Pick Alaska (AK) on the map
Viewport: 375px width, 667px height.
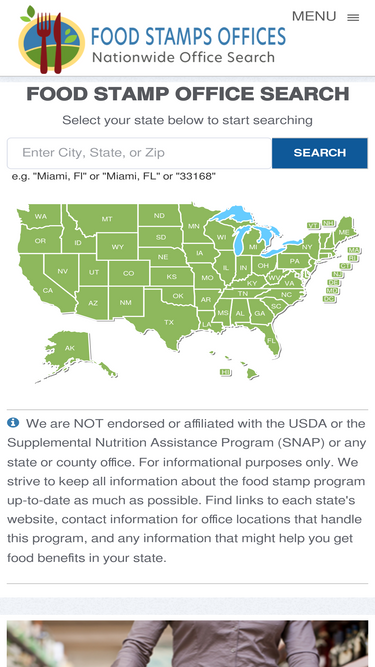pos(70,348)
